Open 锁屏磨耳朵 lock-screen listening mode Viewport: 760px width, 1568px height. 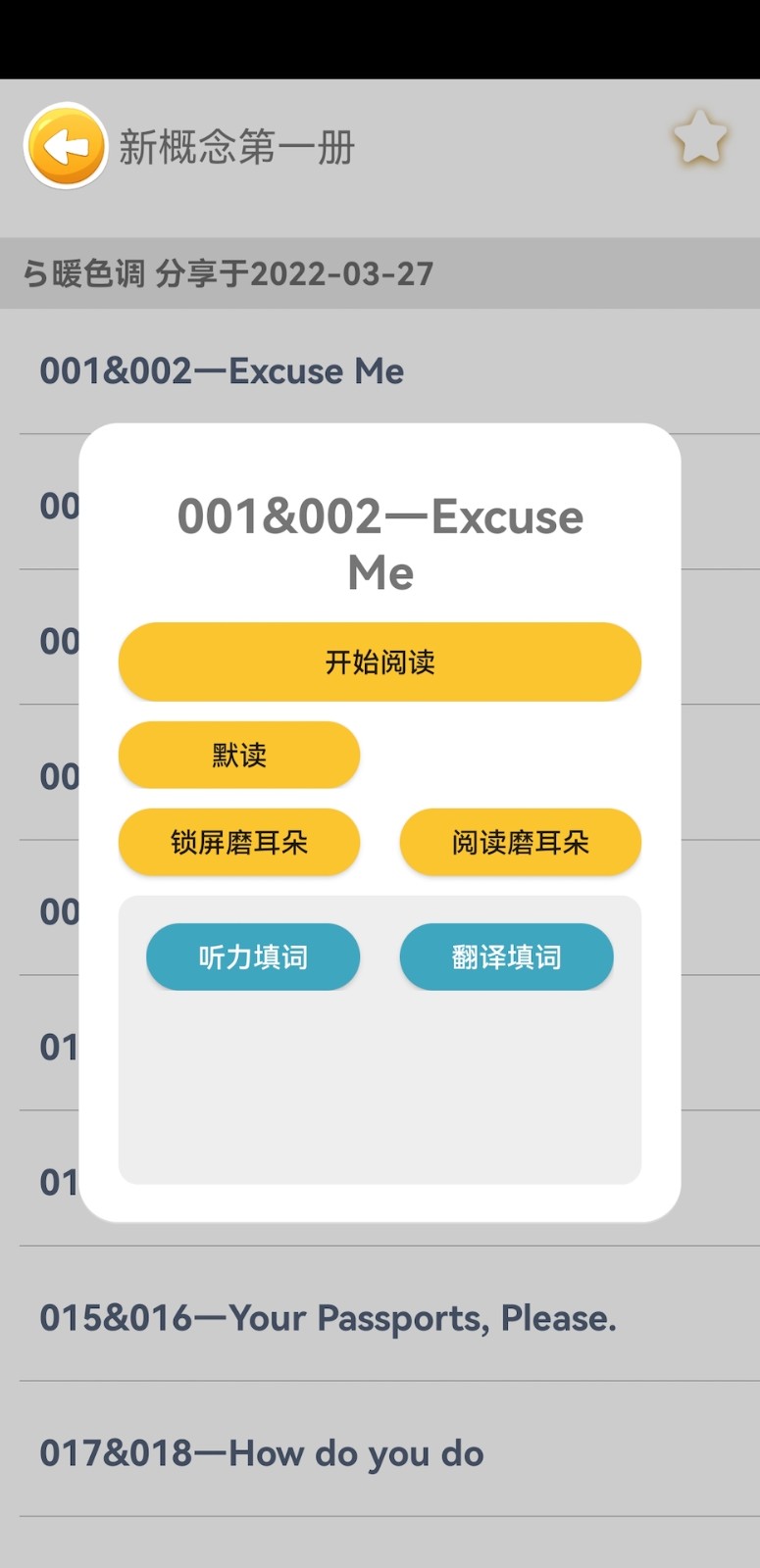click(238, 842)
